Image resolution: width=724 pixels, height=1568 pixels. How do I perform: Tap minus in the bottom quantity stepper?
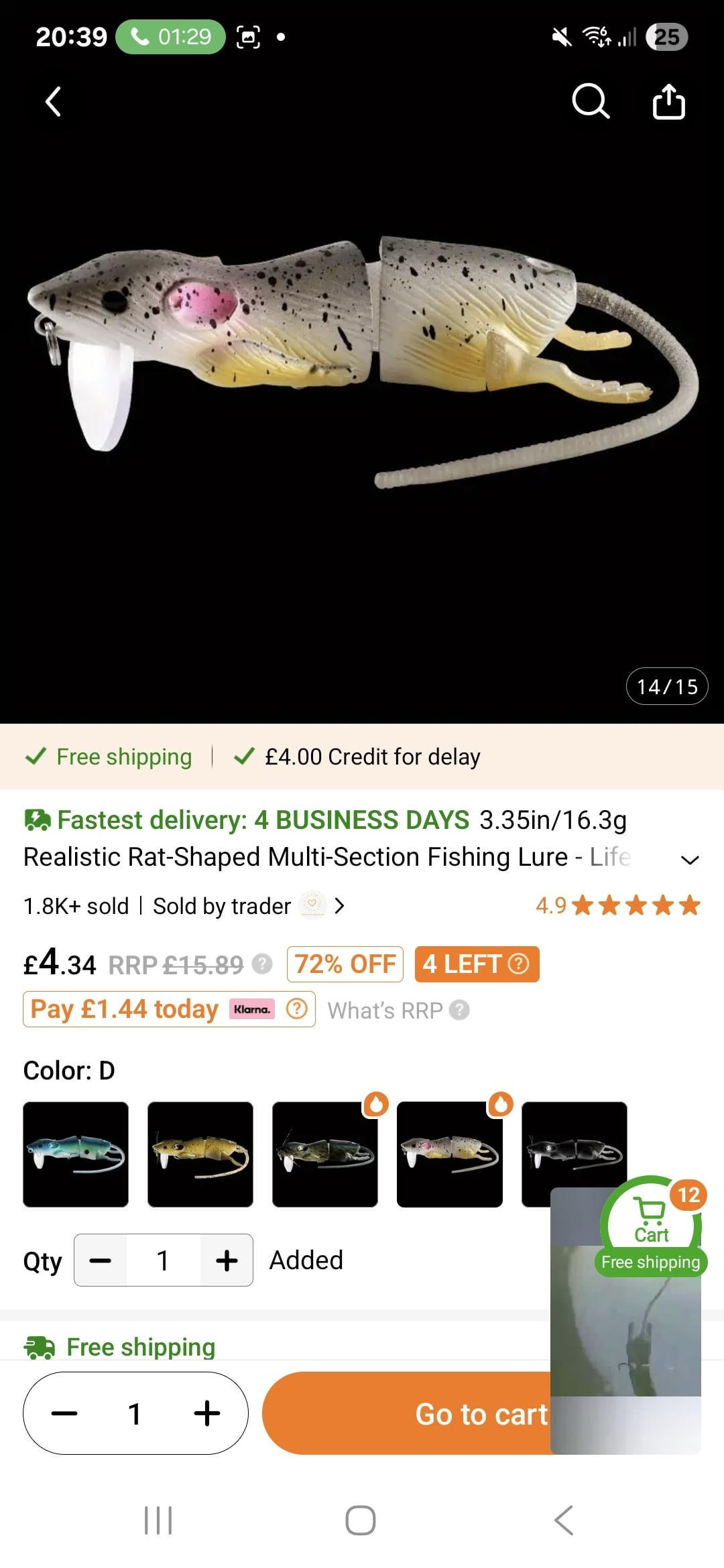(64, 1413)
